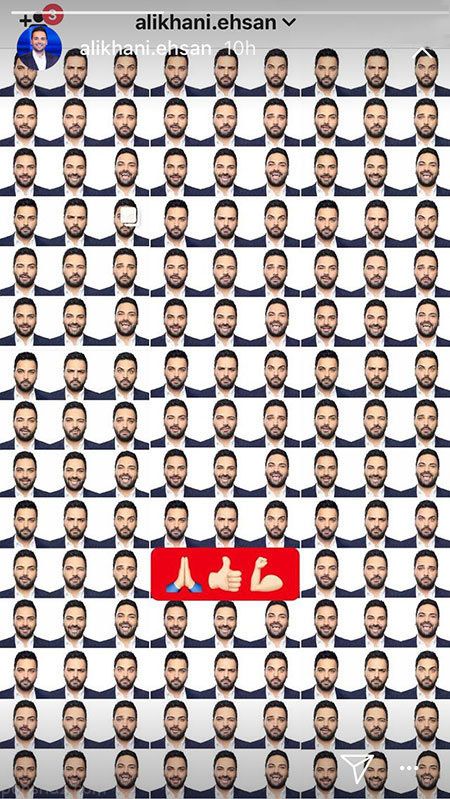The width and height of the screenshot is (450, 799).
Task: Open the add-people icon with red badge
Action: click(41, 15)
